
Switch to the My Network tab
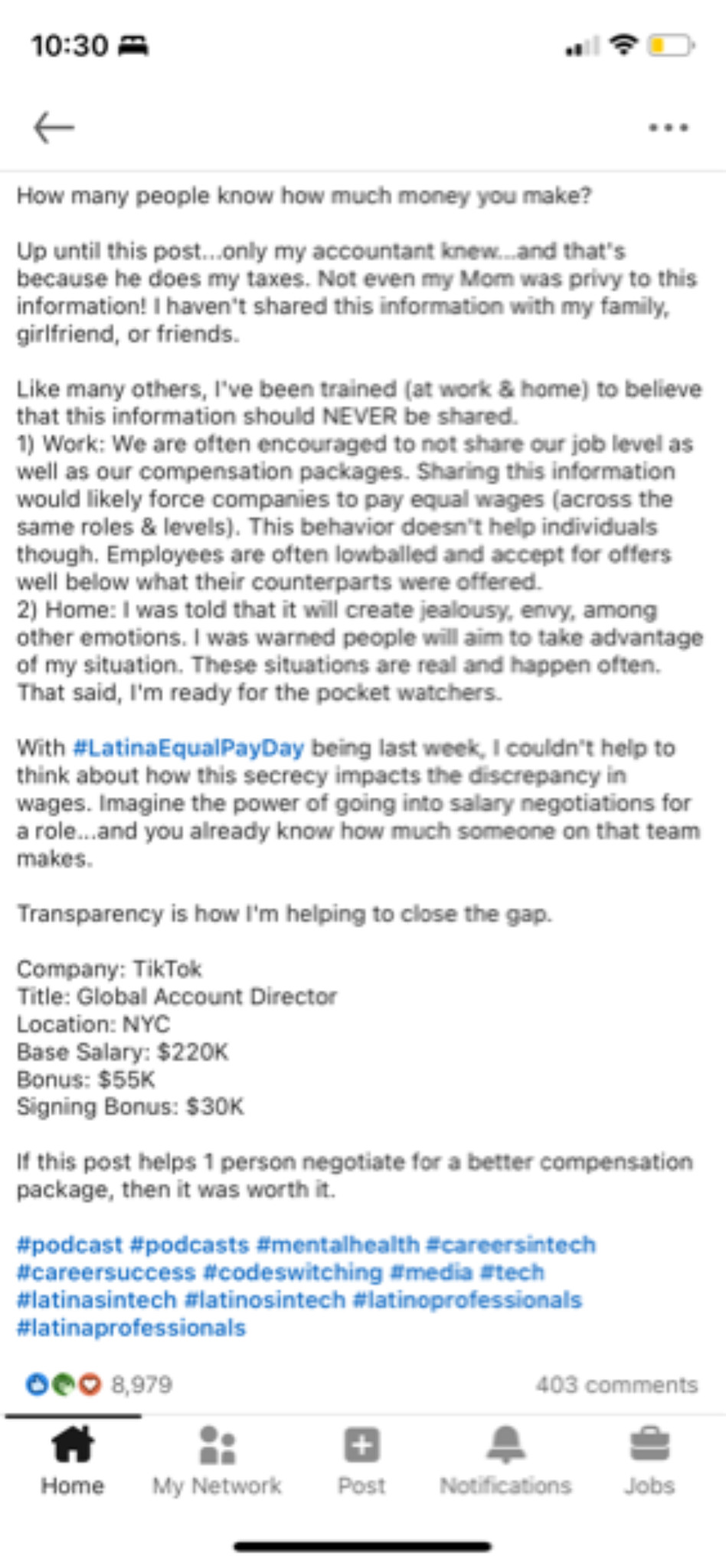tap(217, 1461)
